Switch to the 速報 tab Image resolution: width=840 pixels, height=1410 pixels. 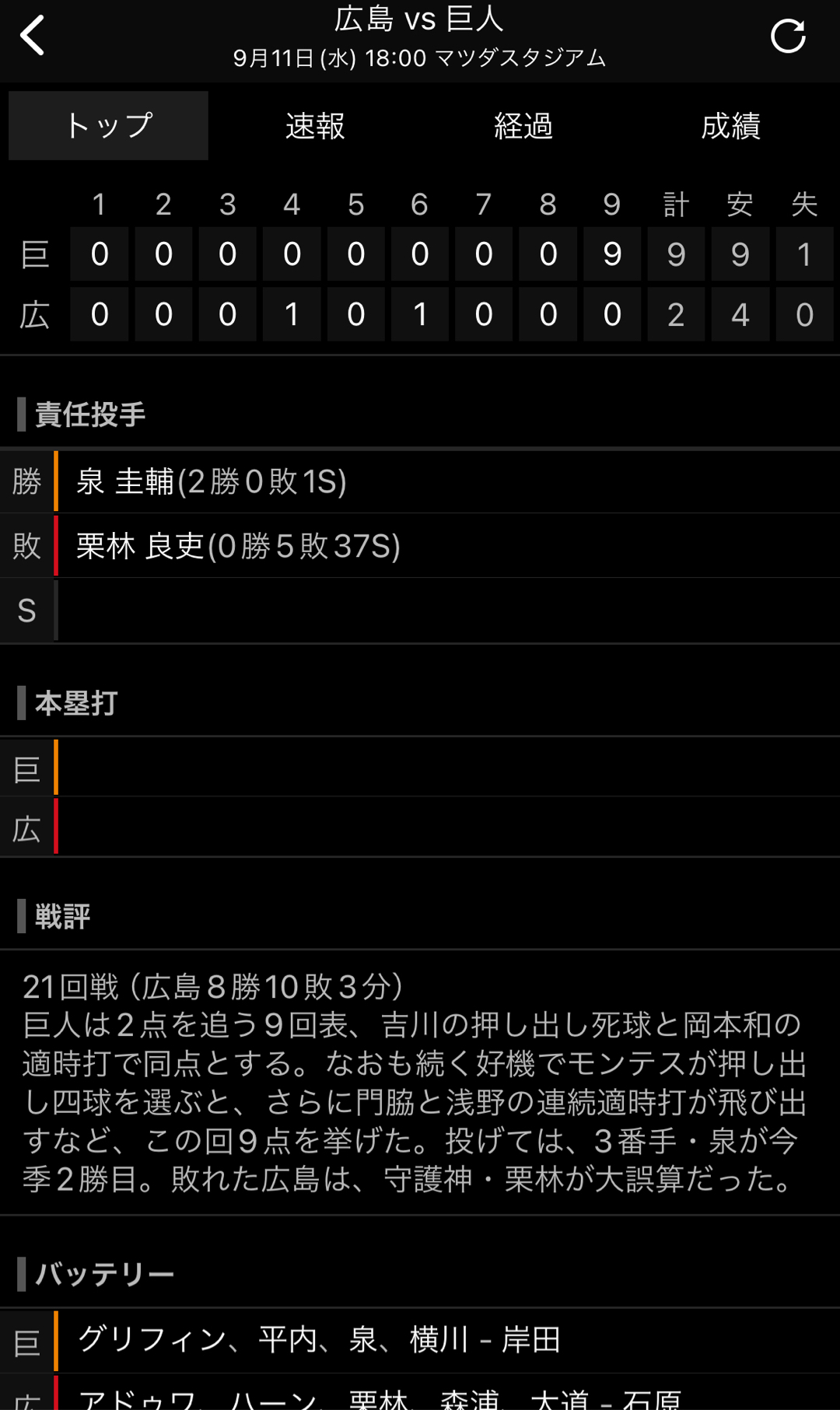click(315, 126)
